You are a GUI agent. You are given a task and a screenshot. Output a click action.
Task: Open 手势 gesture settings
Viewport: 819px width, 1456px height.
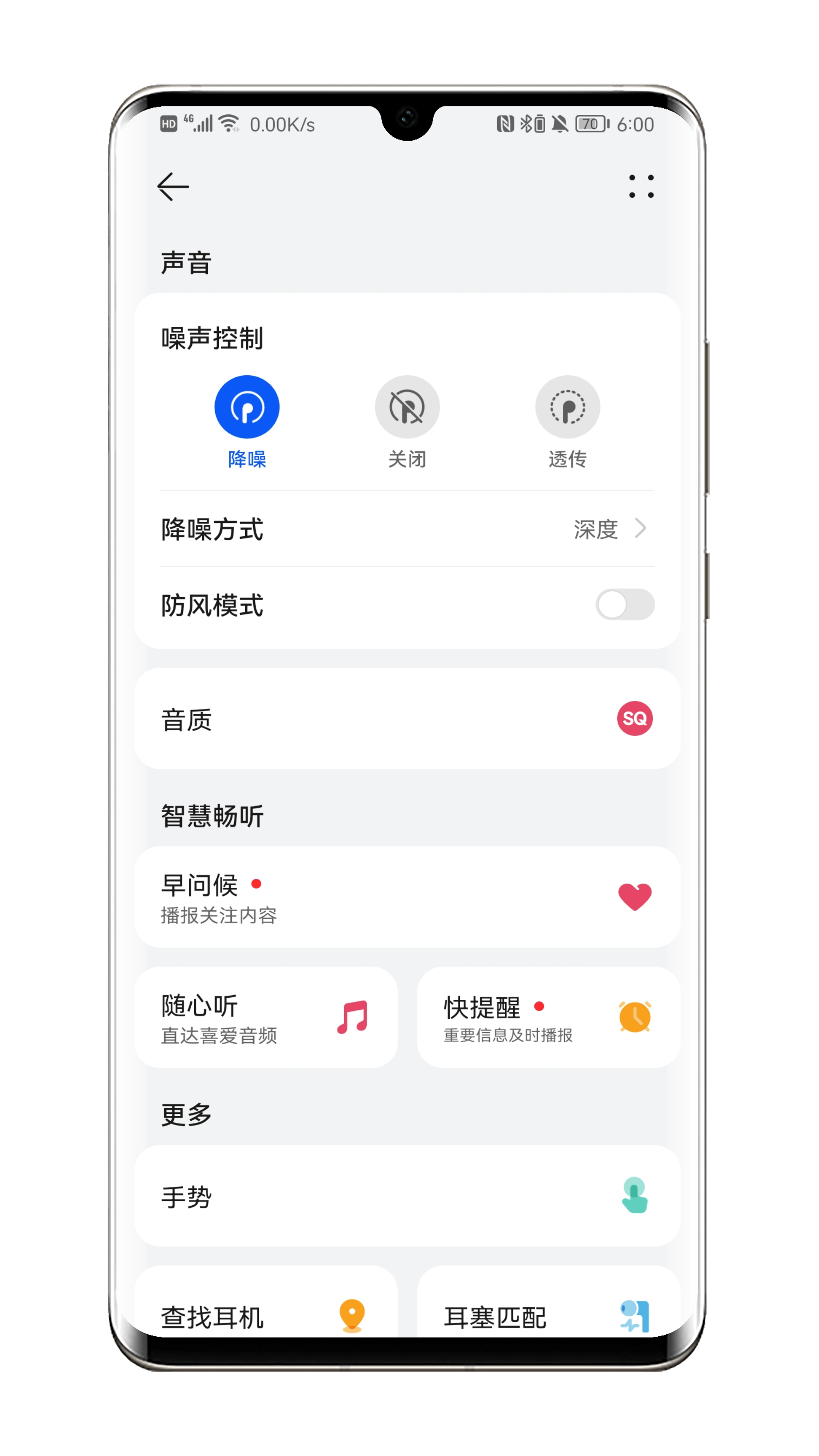(x=407, y=1196)
